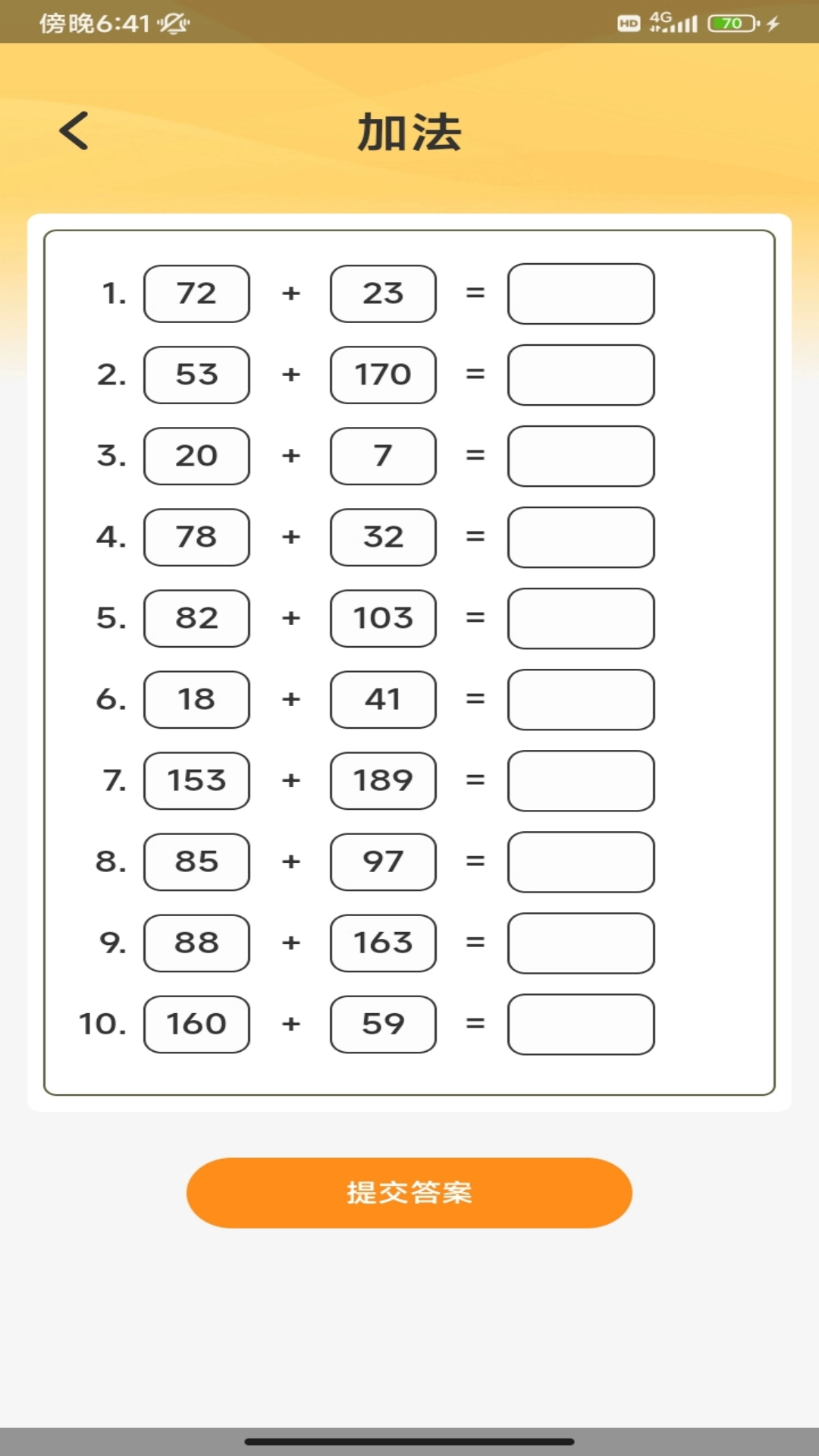Tap the answer field for 85 + 97

coord(581,861)
